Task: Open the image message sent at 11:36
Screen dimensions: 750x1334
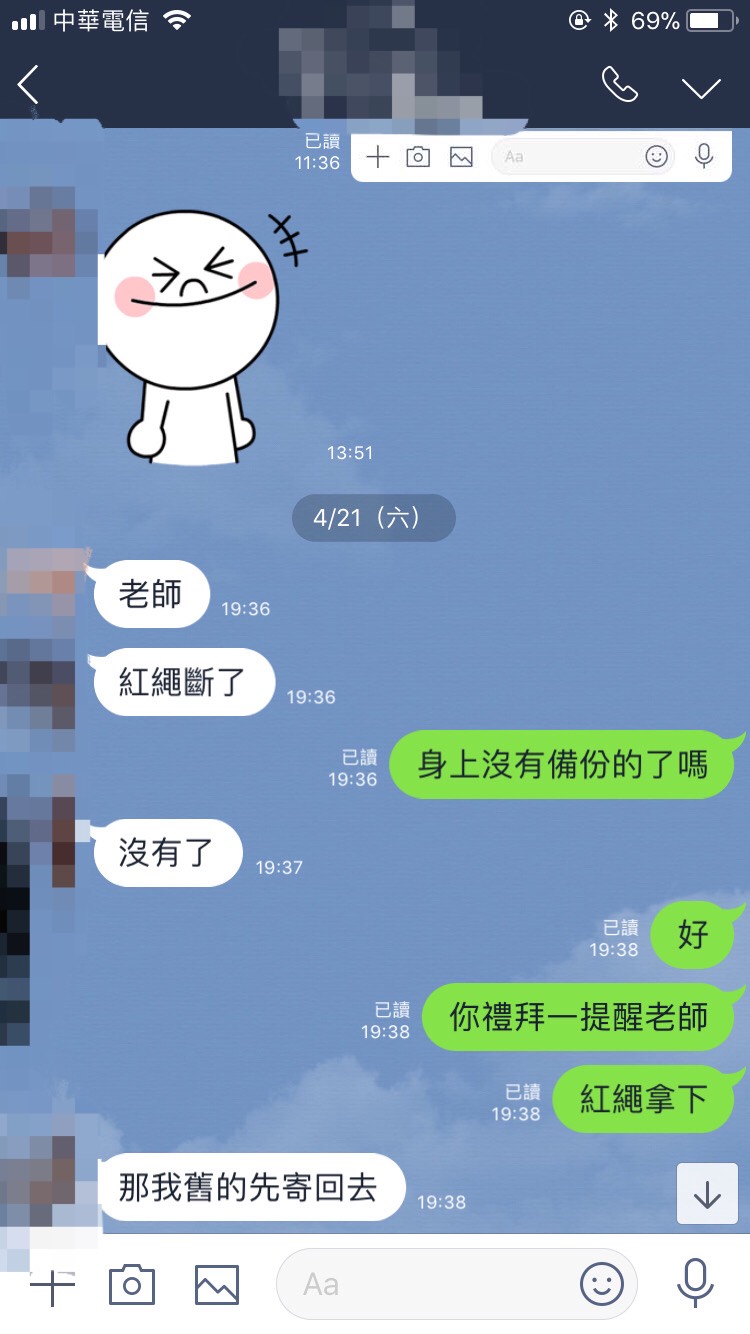Action: (x=540, y=157)
